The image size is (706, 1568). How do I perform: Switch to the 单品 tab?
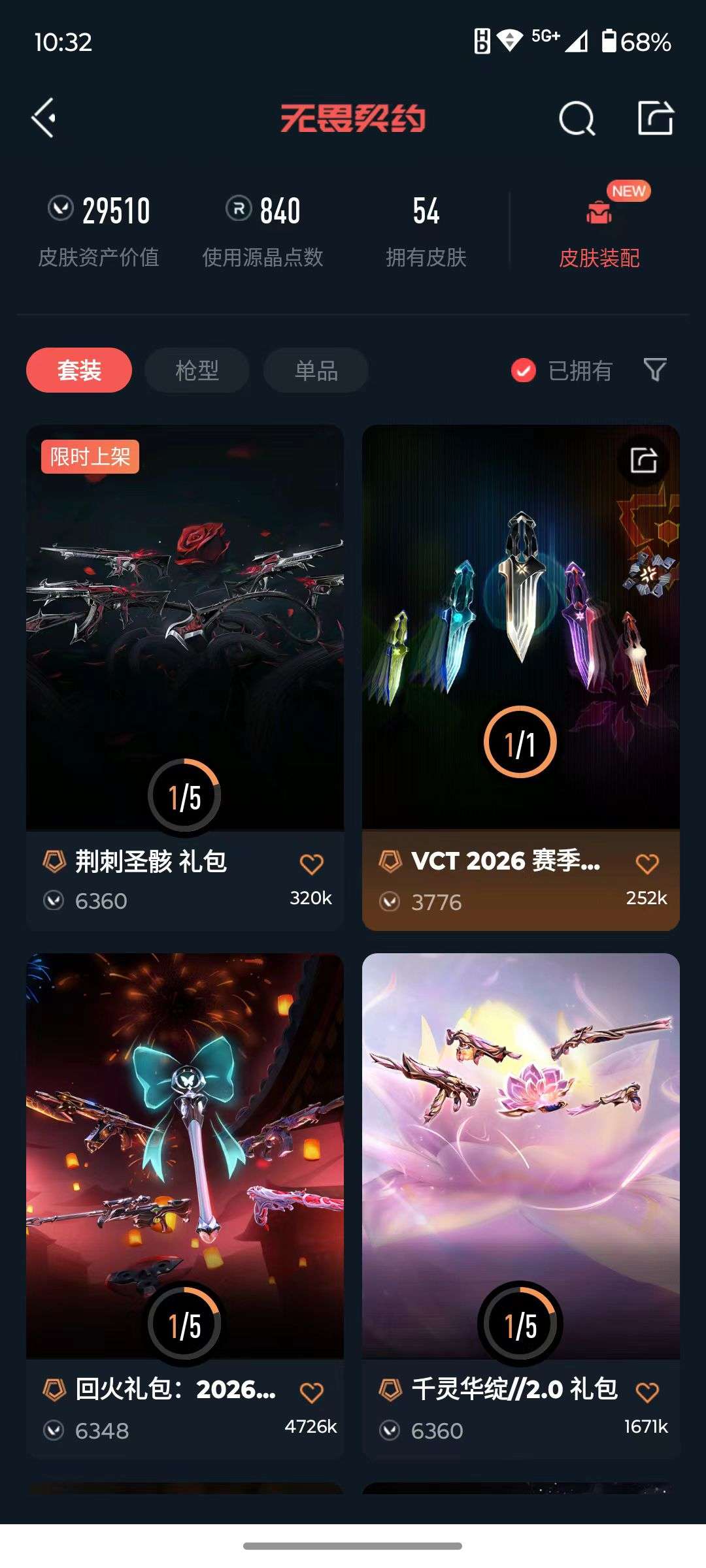click(316, 370)
